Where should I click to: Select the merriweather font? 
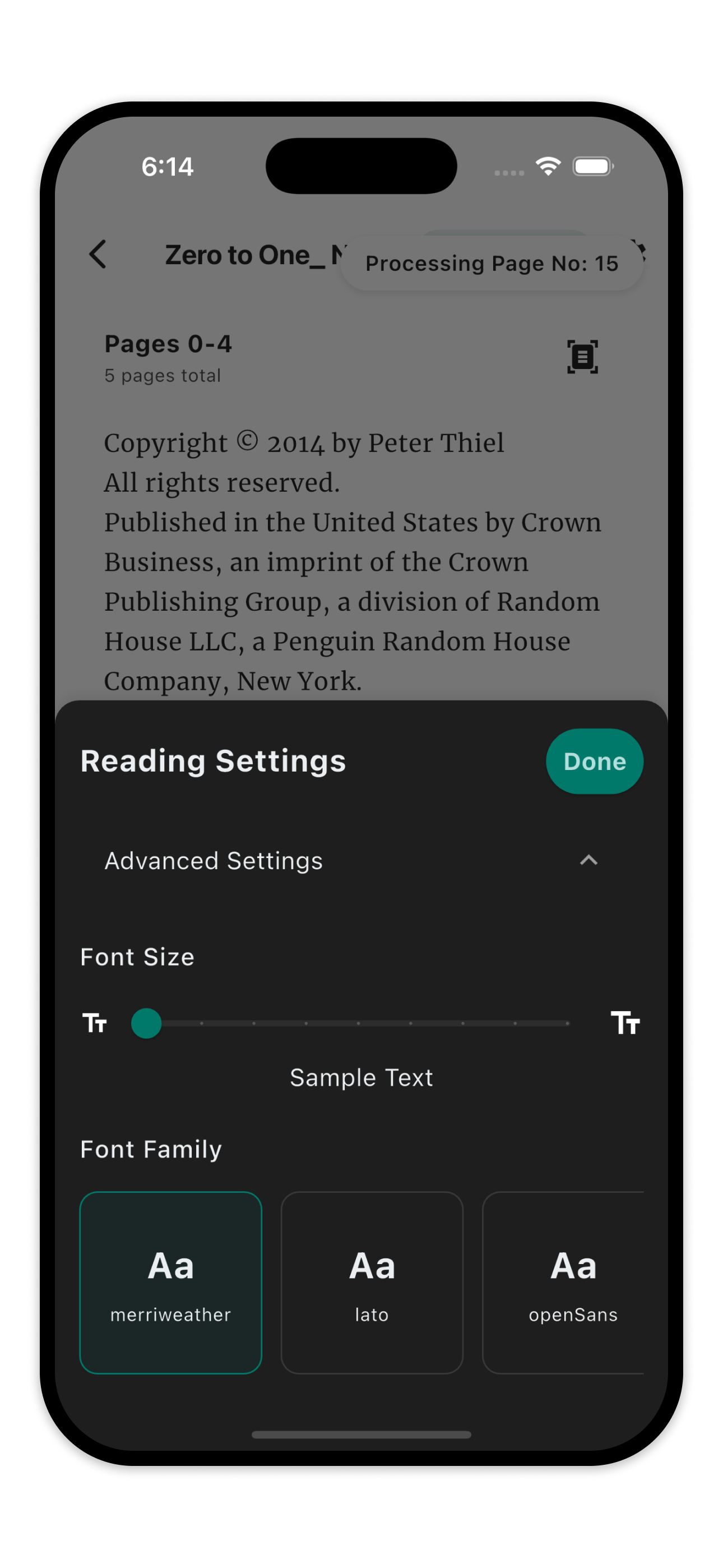point(170,1283)
